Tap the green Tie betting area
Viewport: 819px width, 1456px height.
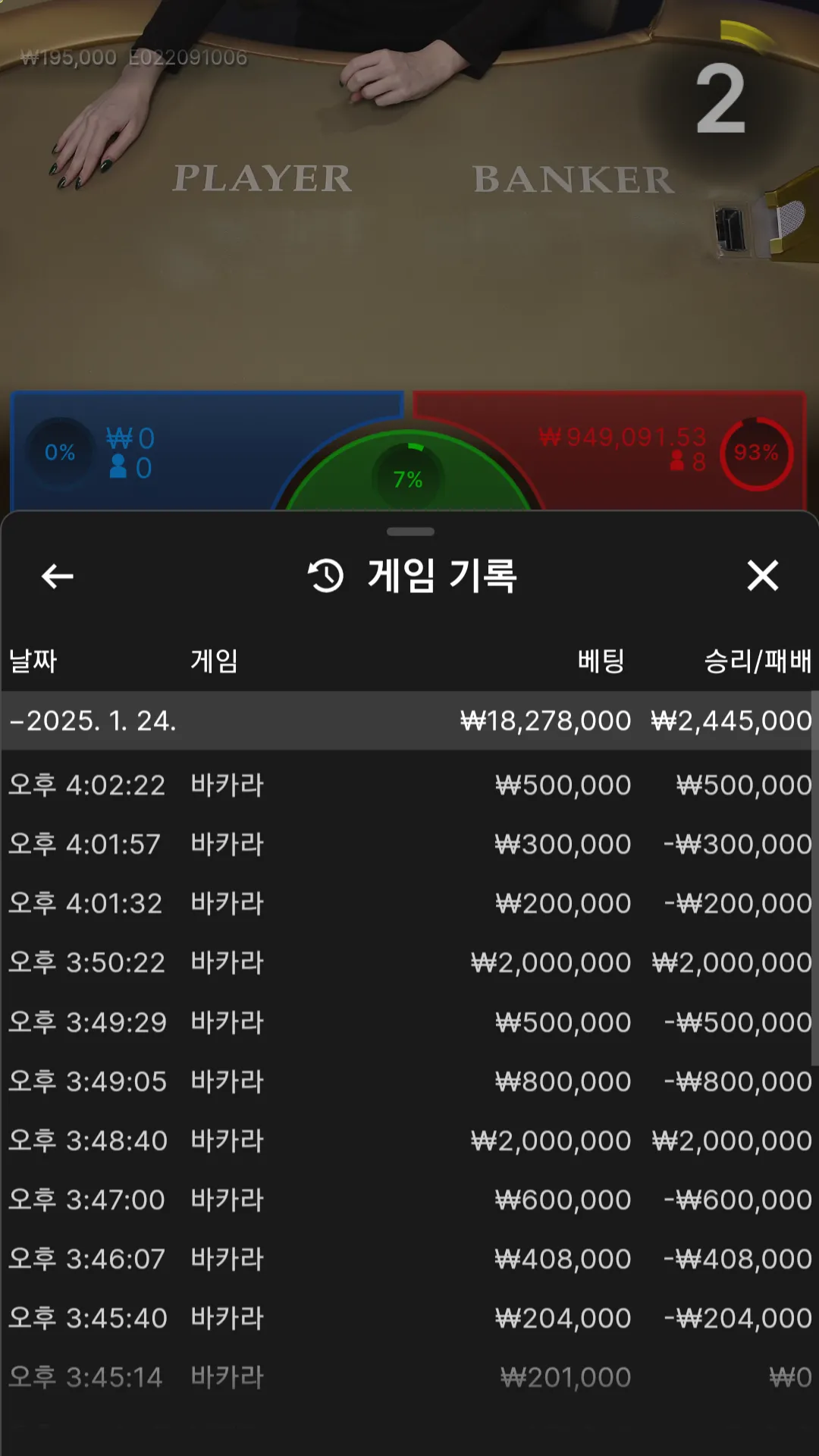pos(409,478)
